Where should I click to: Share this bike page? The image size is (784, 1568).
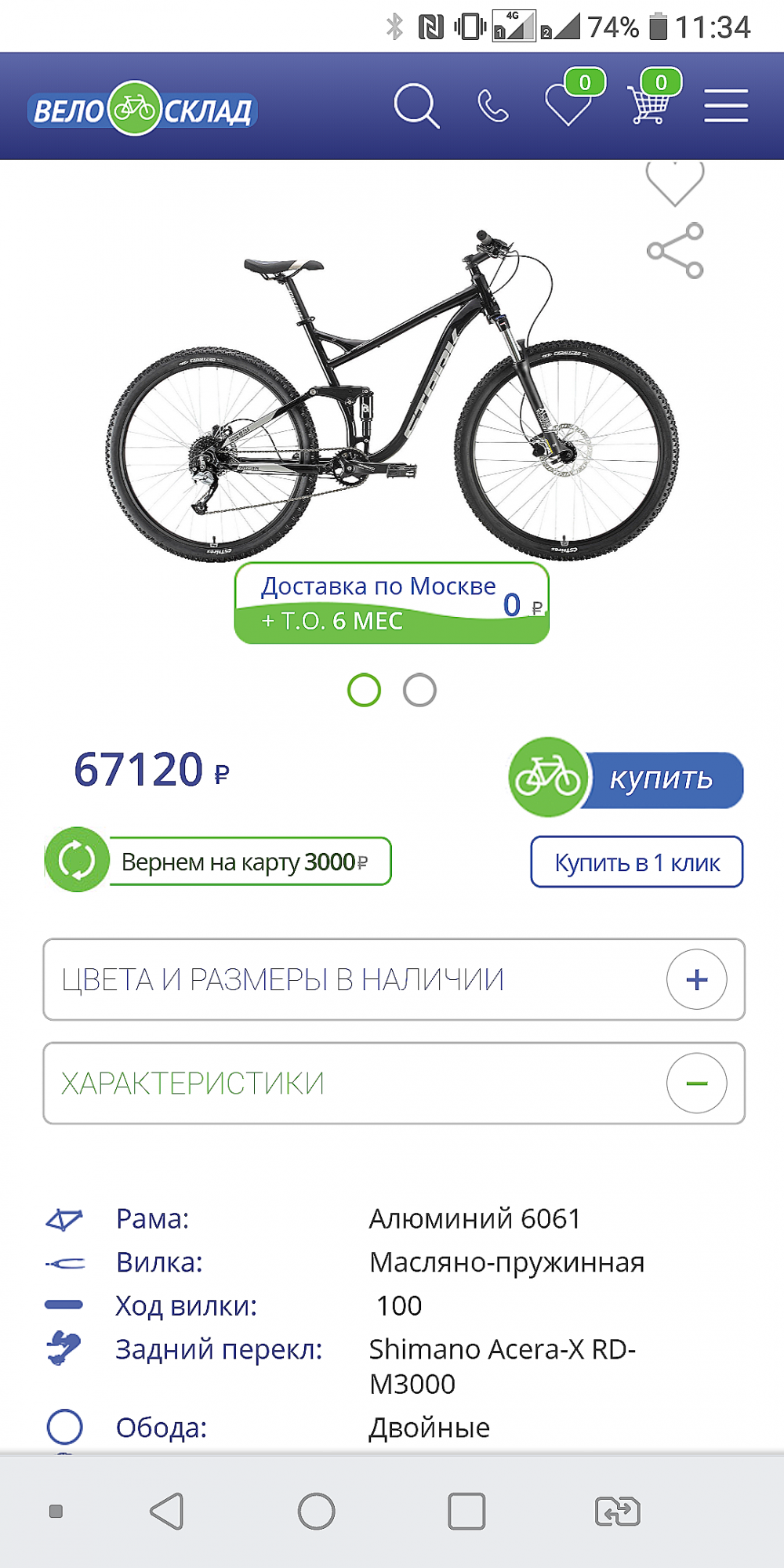pos(676,251)
